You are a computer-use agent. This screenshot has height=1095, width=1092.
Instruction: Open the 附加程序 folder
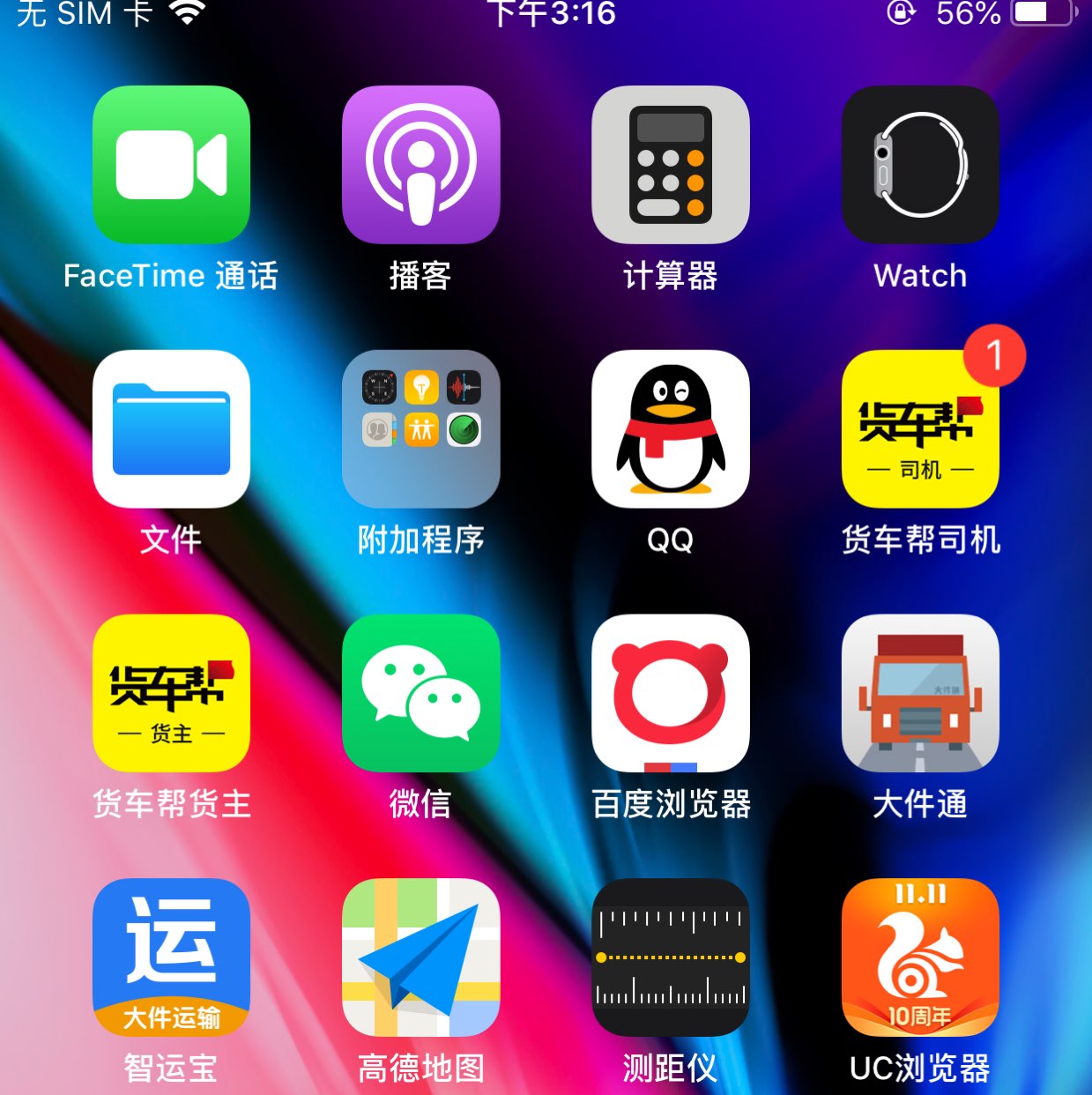[420, 429]
